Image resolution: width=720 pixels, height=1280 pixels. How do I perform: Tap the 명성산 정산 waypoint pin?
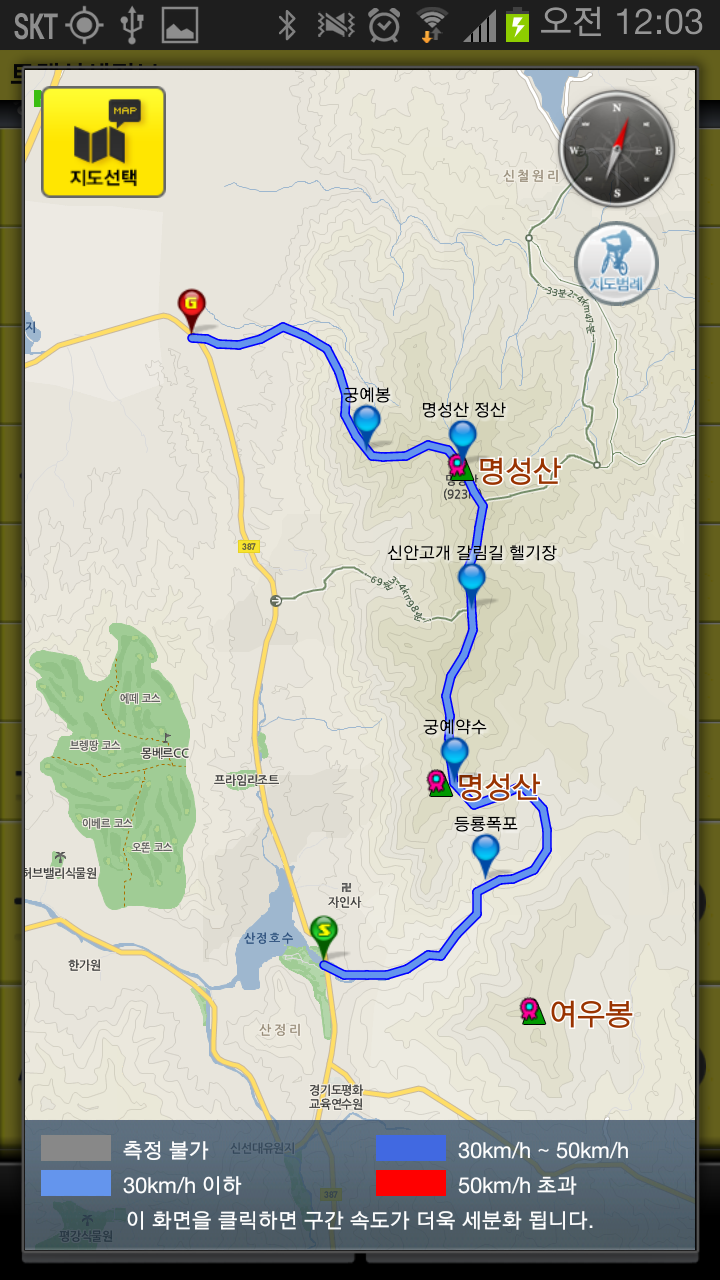click(x=462, y=440)
